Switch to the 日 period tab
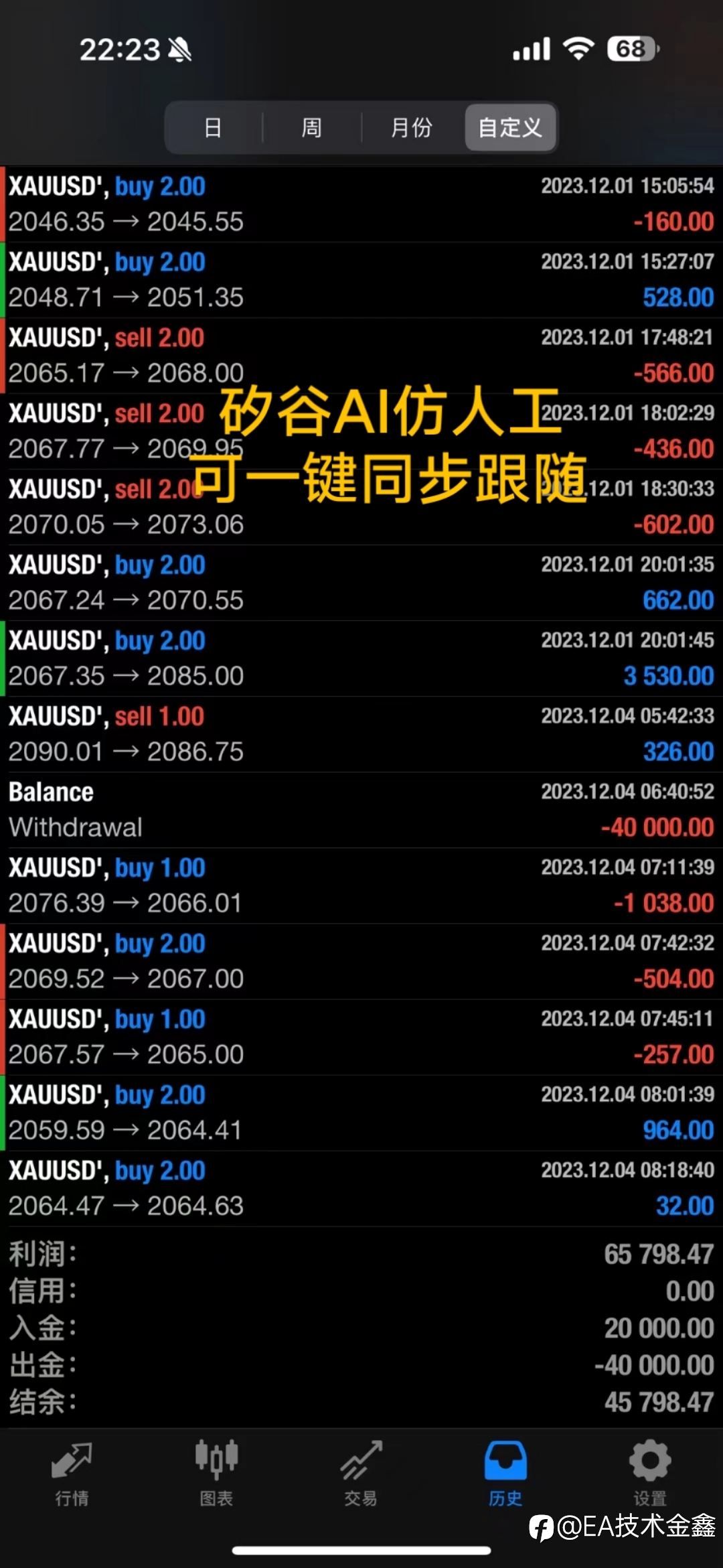This screenshot has height=1568, width=723. [213, 127]
